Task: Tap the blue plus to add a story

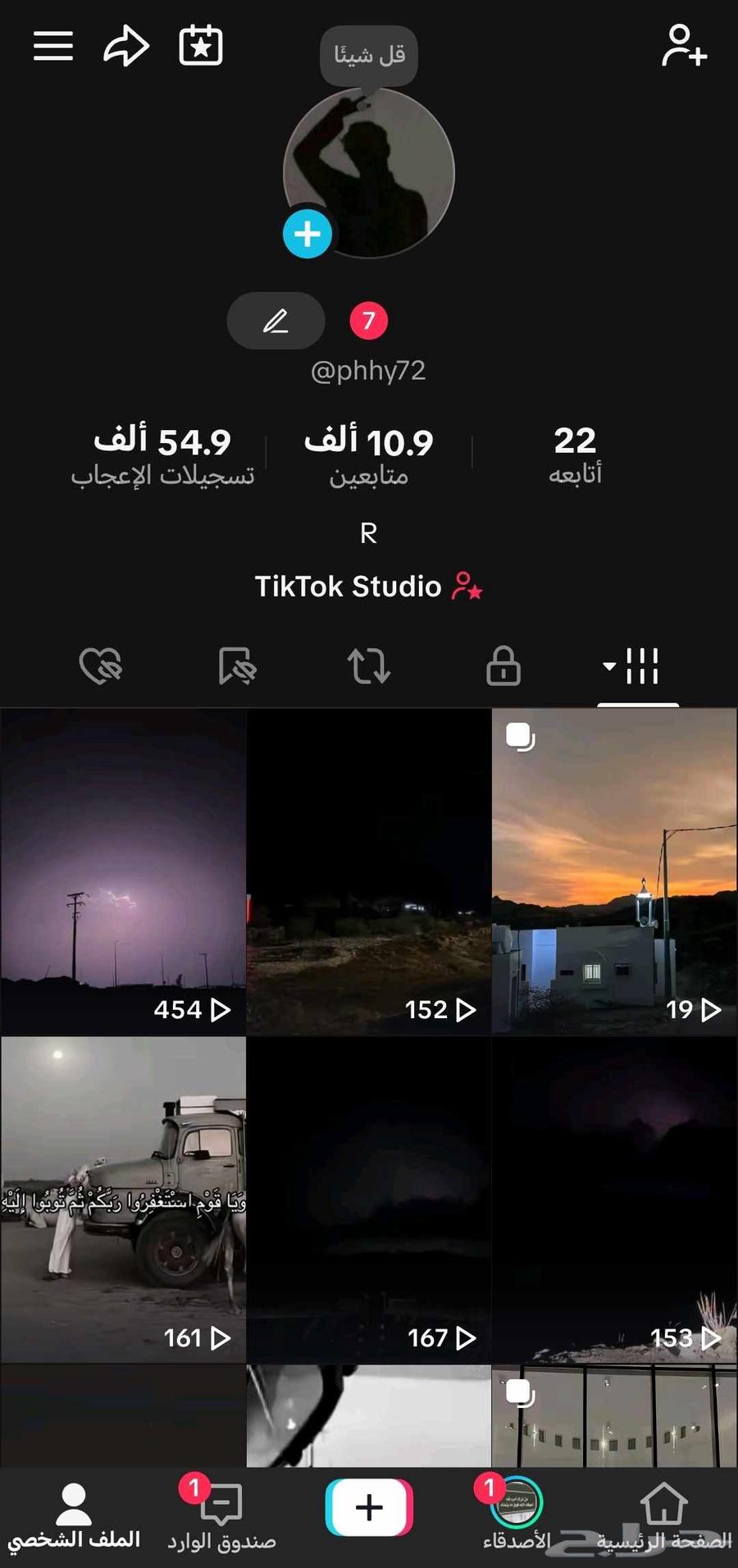Action: tap(307, 234)
